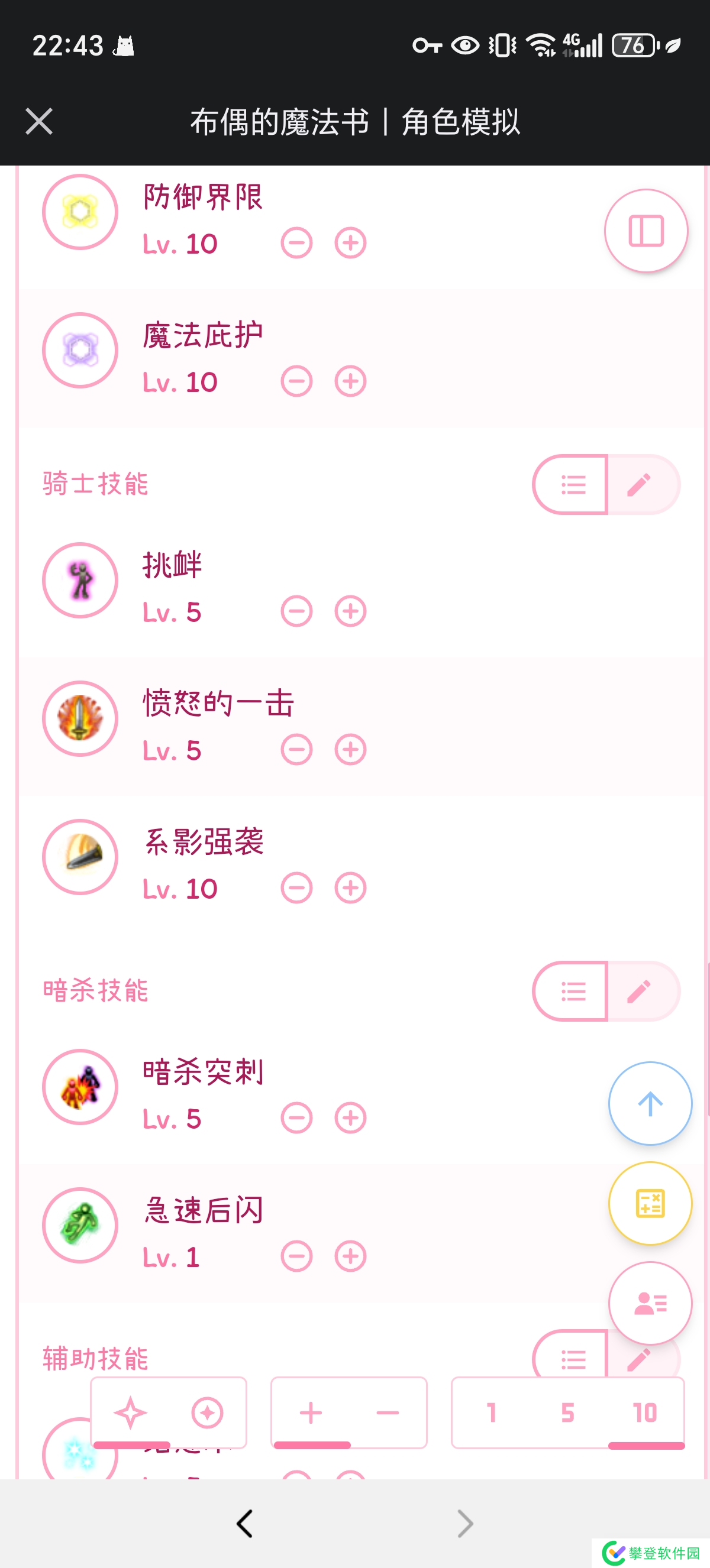This screenshot has height=1568, width=710.
Task: Select step size 5 in the bottom bar
Action: pos(568,1412)
